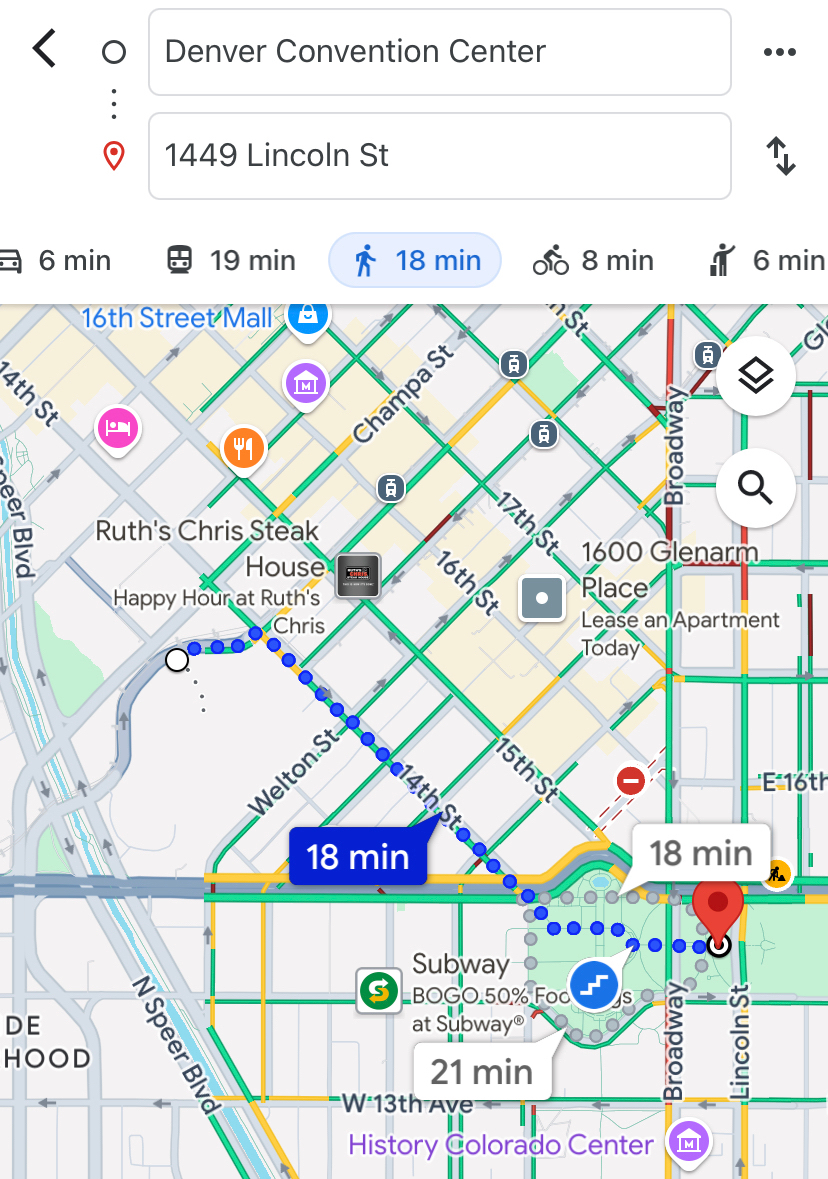Select walking mode, 18 min
Screen dimensions: 828x1179
(x=415, y=261)
